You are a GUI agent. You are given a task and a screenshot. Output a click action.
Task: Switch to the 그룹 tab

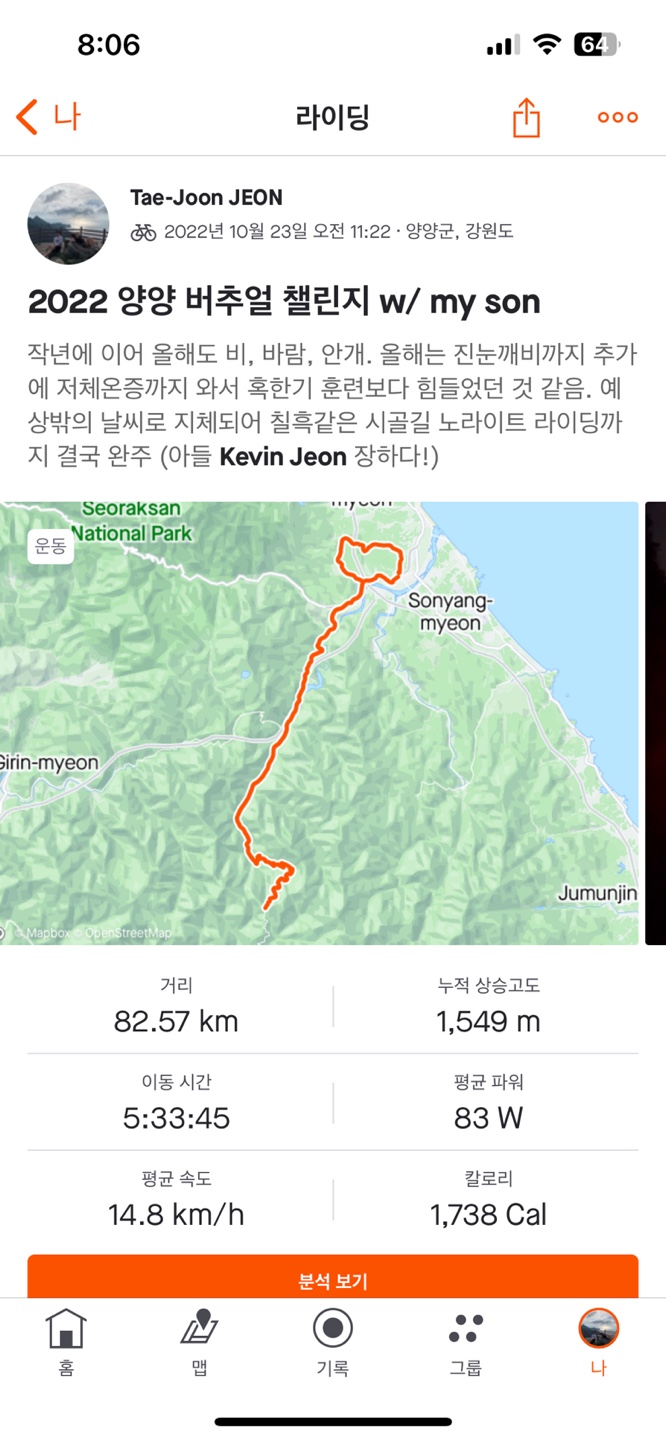click(x=465, y=1342)
